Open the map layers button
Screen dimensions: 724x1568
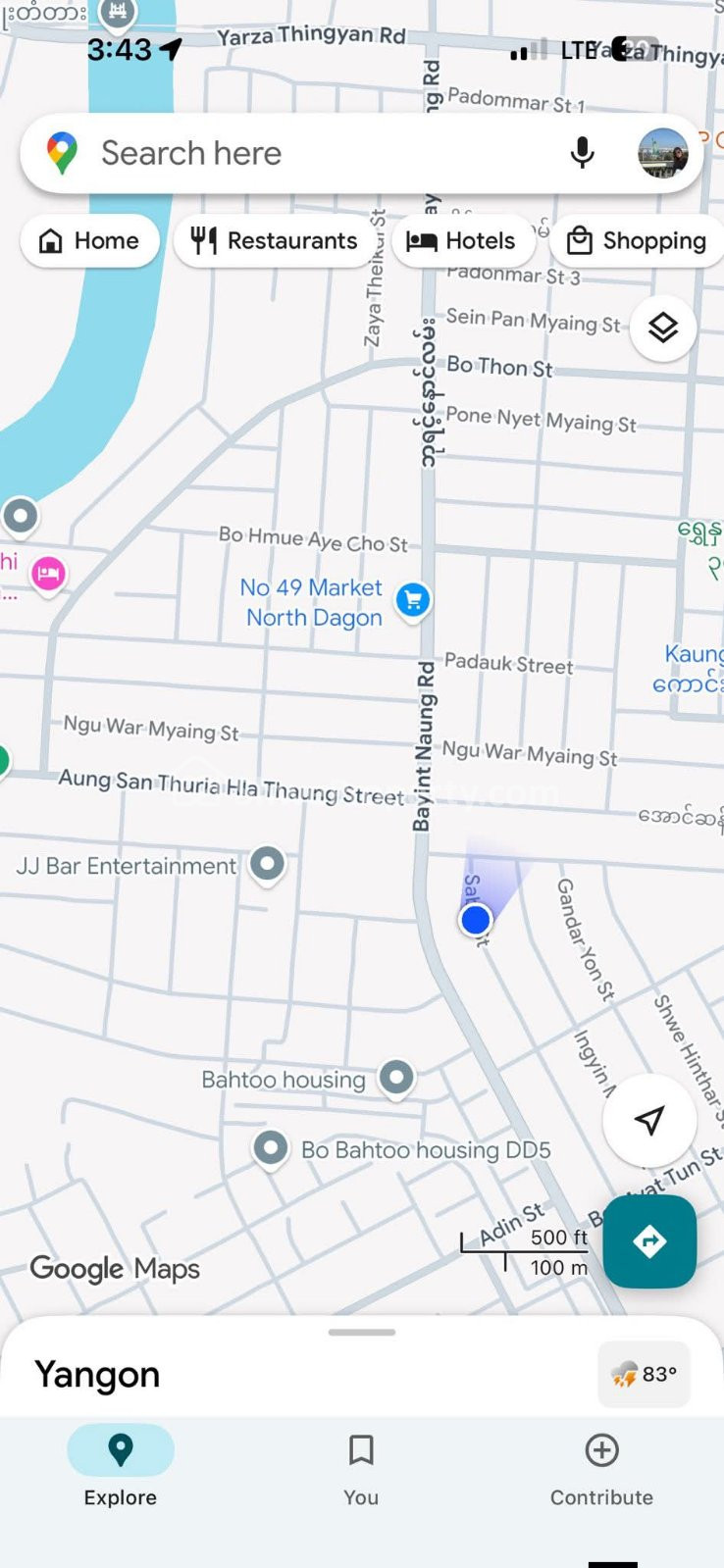(x=663, y=328)
